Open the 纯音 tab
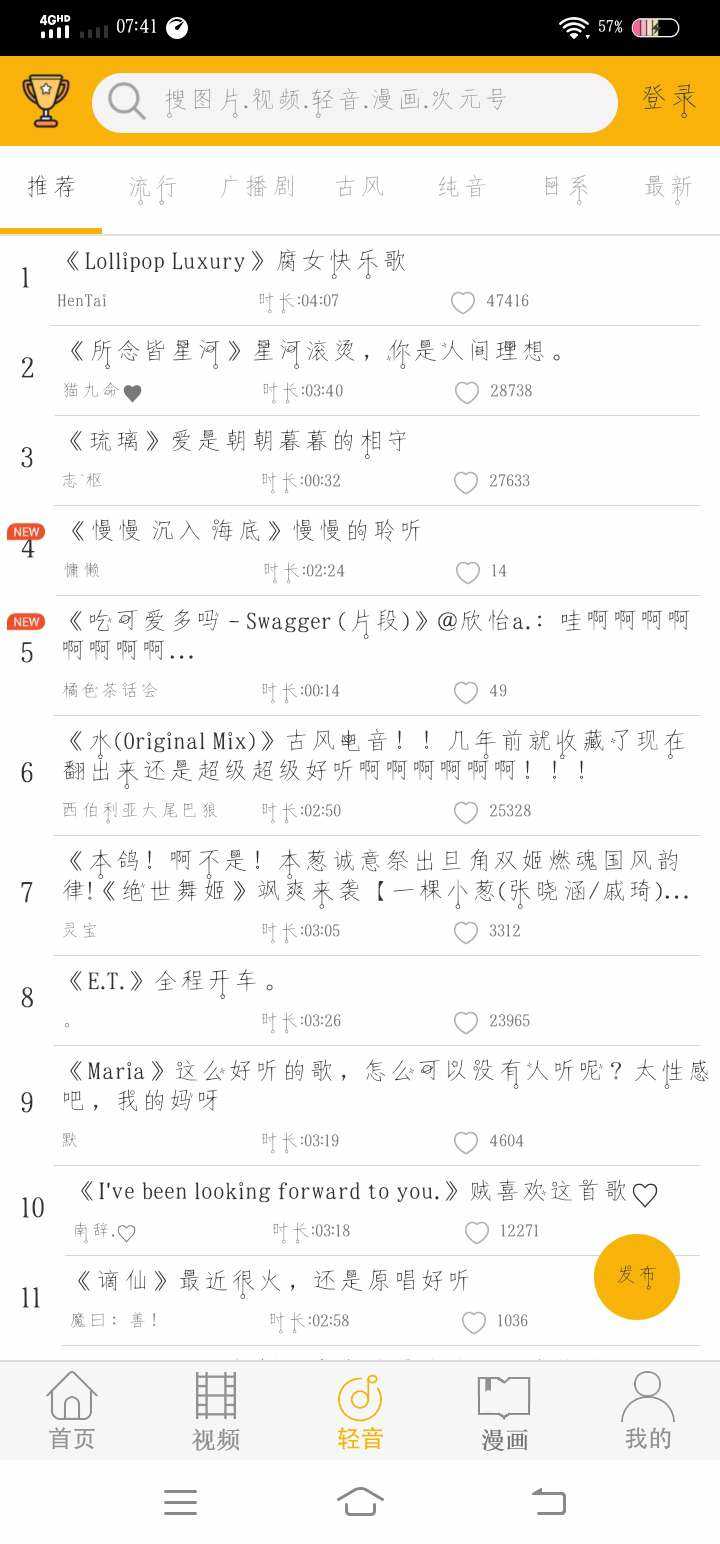720x1544 pixels. click(x=462, y=187)
